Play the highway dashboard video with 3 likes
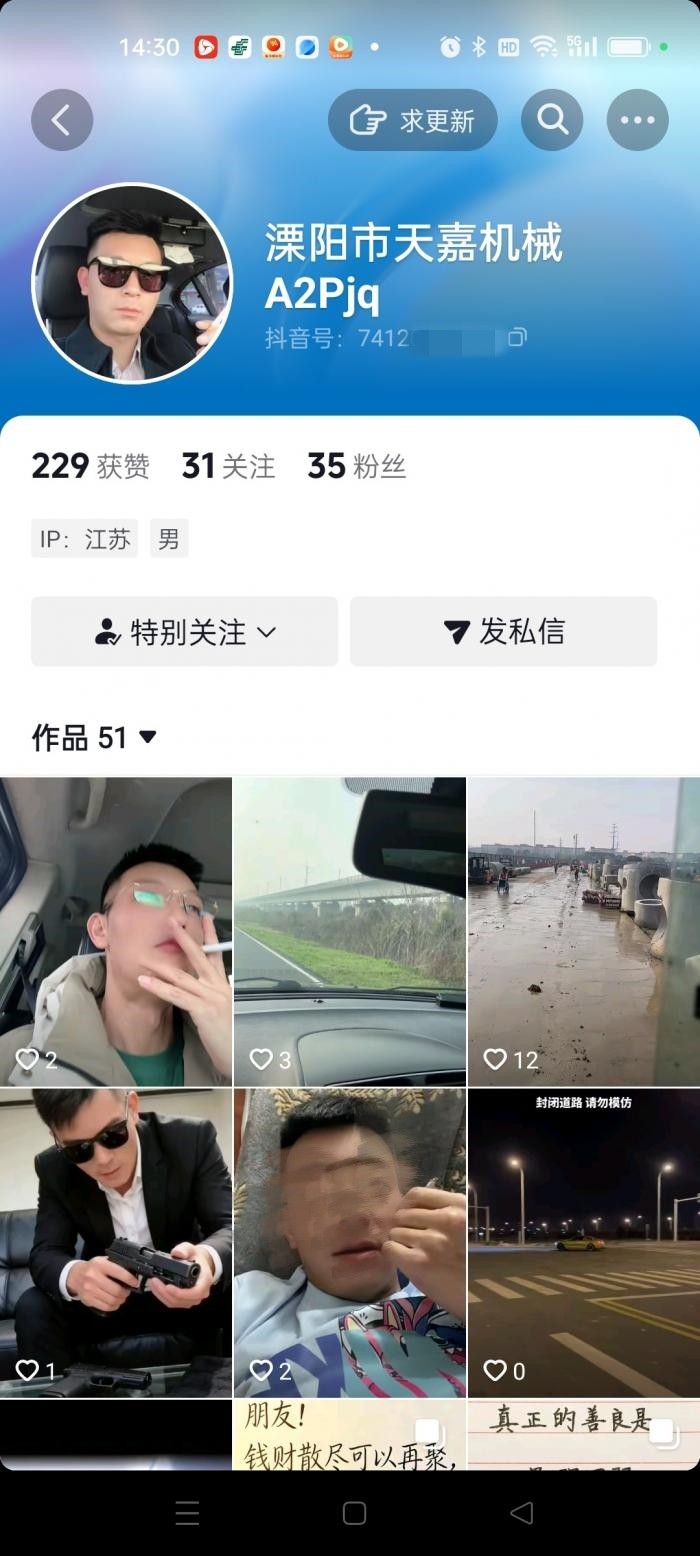700x1556 pixels. (x=349, y=930)
